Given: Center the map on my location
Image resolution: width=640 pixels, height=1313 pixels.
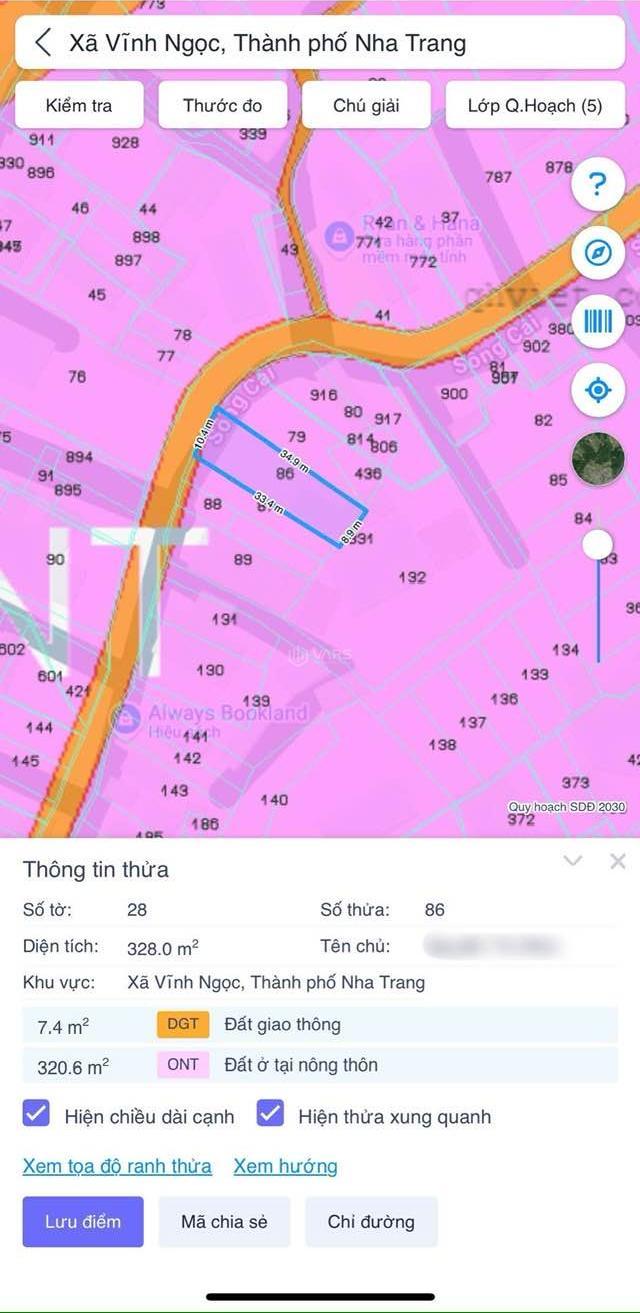Looking at the screenshot, I should (598, 389).
